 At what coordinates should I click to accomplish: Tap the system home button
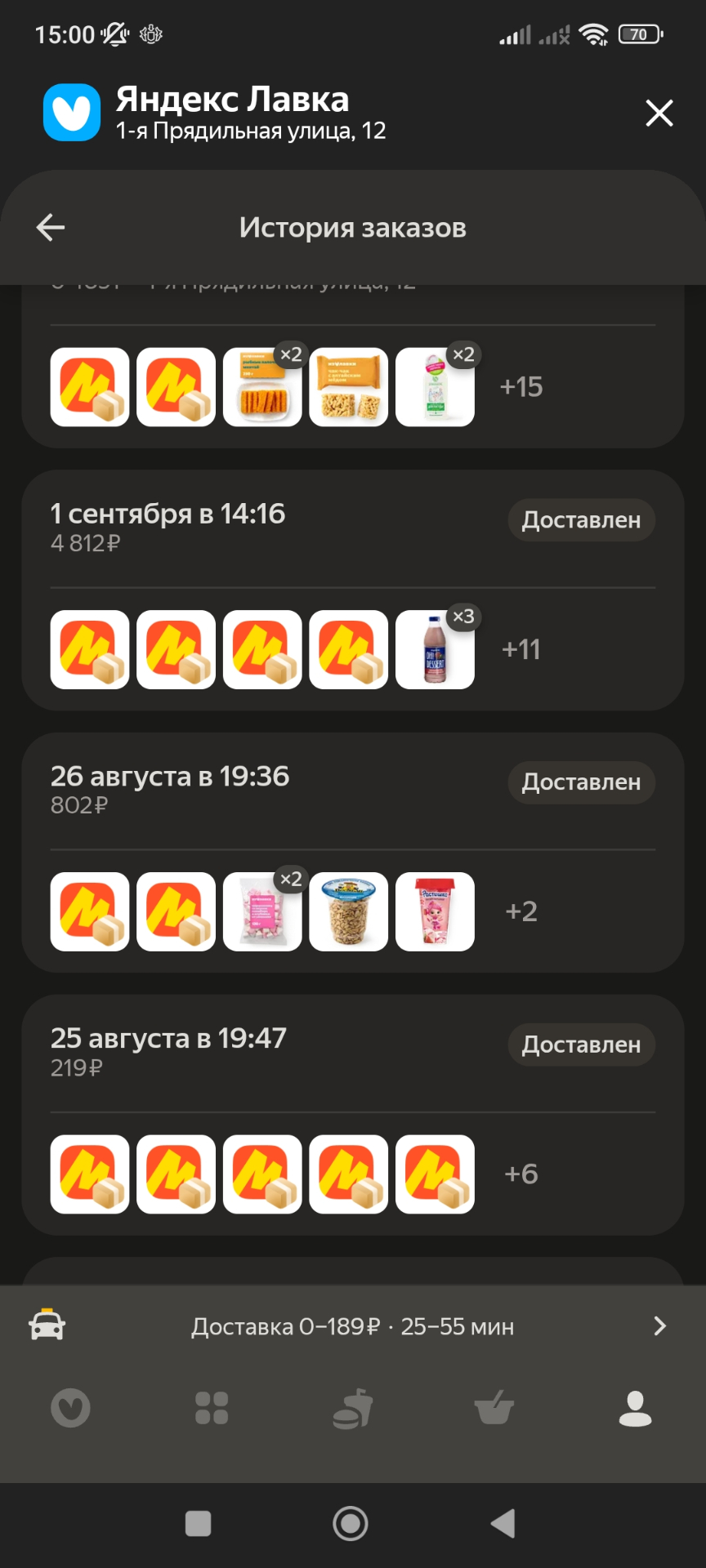(351, 1524)
